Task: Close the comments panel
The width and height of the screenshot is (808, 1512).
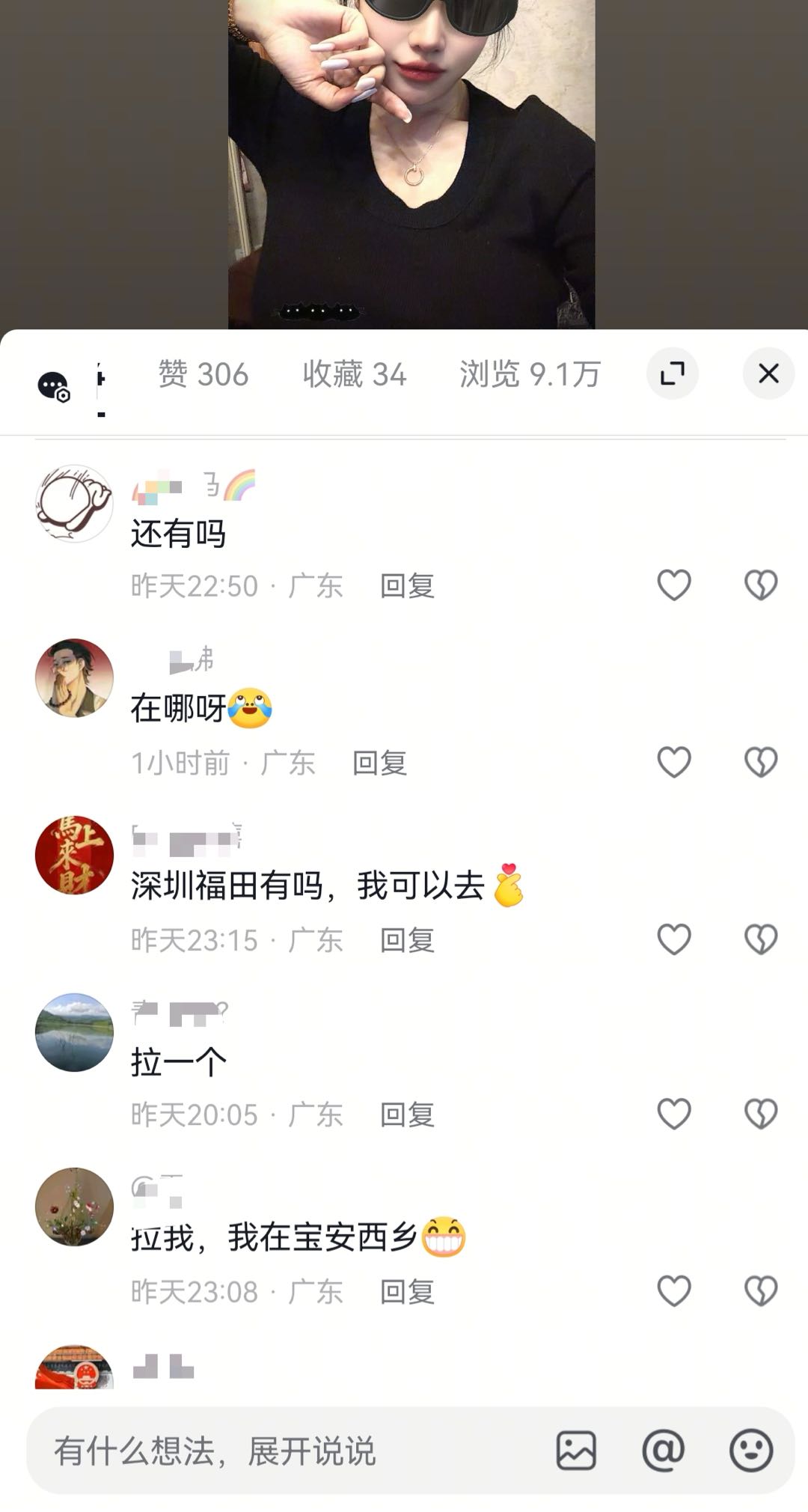Action: 770,374
